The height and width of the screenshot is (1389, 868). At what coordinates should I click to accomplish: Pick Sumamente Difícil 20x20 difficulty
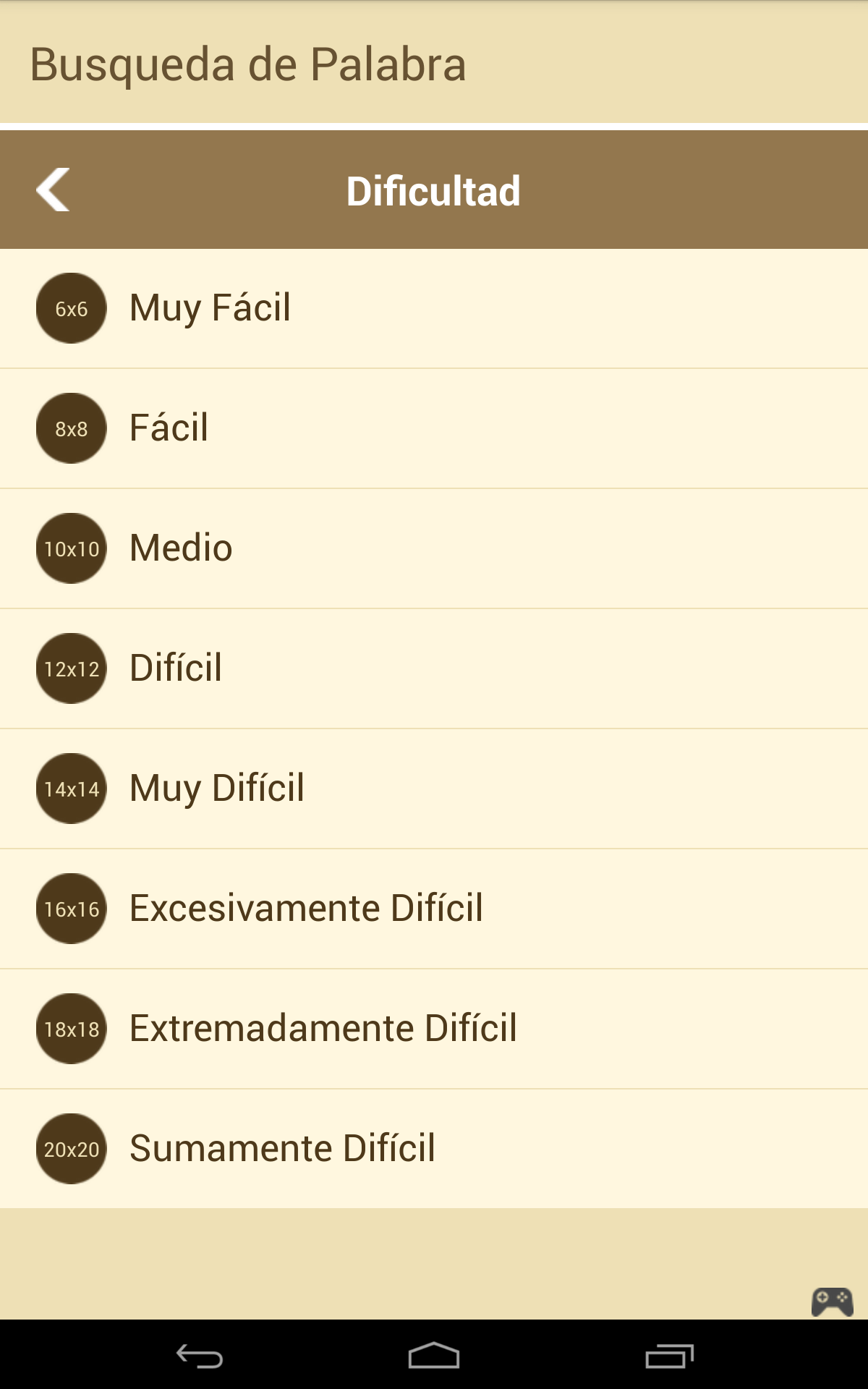tap(434, 1149)
